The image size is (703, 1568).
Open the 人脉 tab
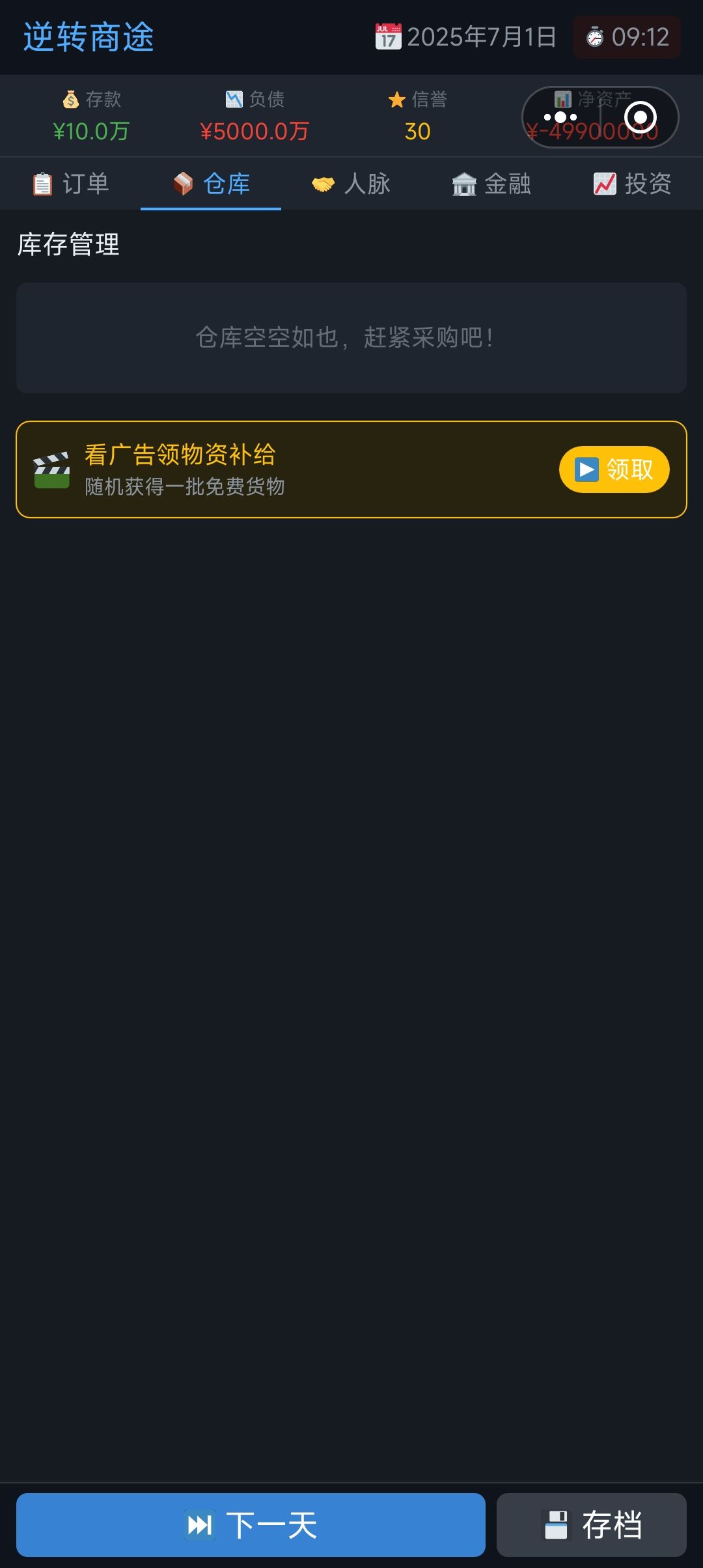point(350,184)
